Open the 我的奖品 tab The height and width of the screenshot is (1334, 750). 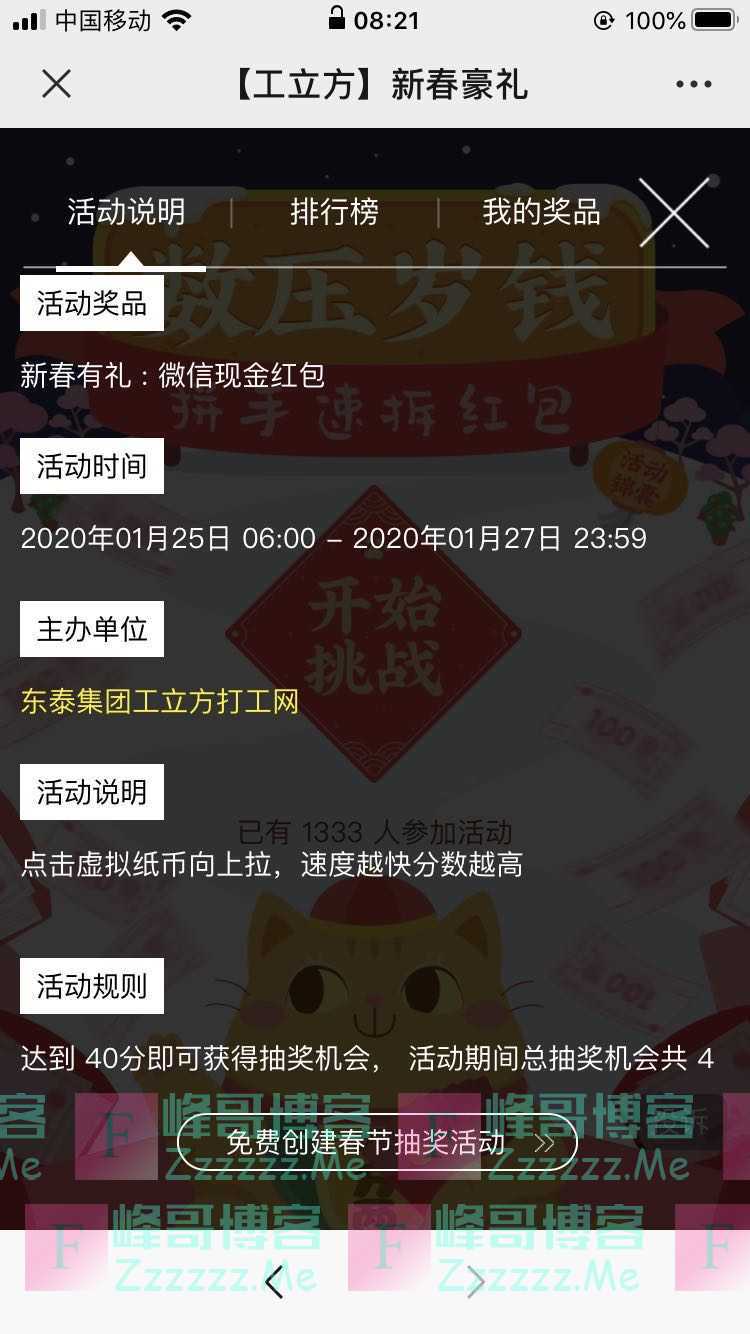point(541,213)
